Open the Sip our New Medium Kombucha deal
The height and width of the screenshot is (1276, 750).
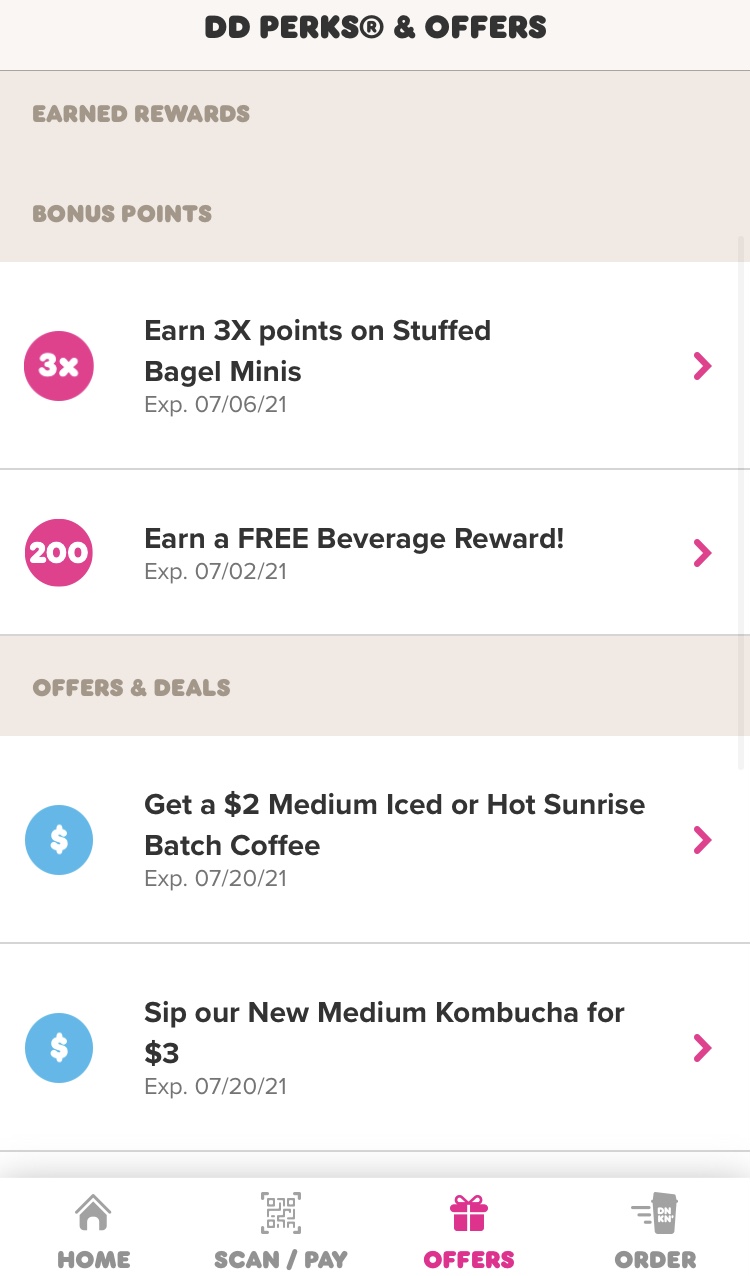(x=384, y=1033)
